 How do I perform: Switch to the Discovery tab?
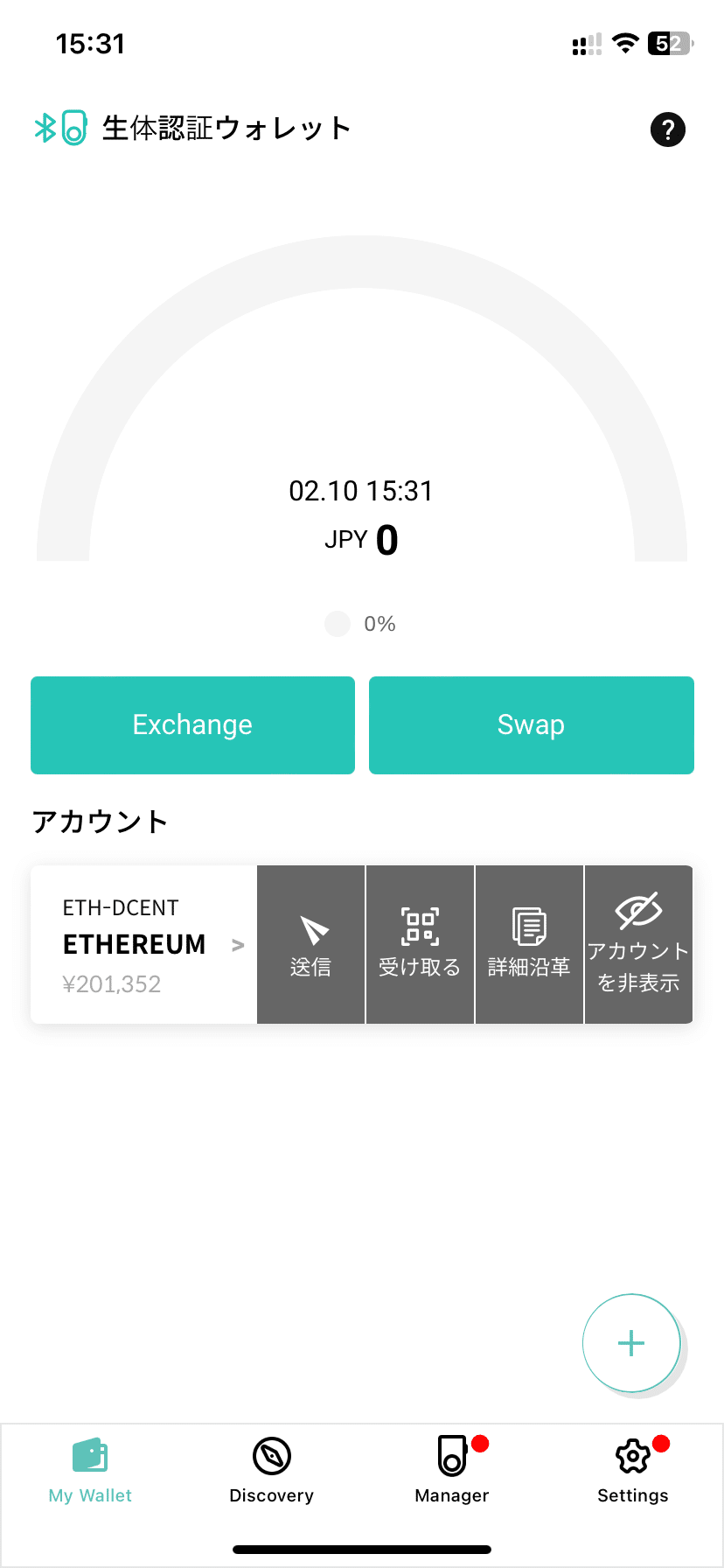(x=271, y=1471)
